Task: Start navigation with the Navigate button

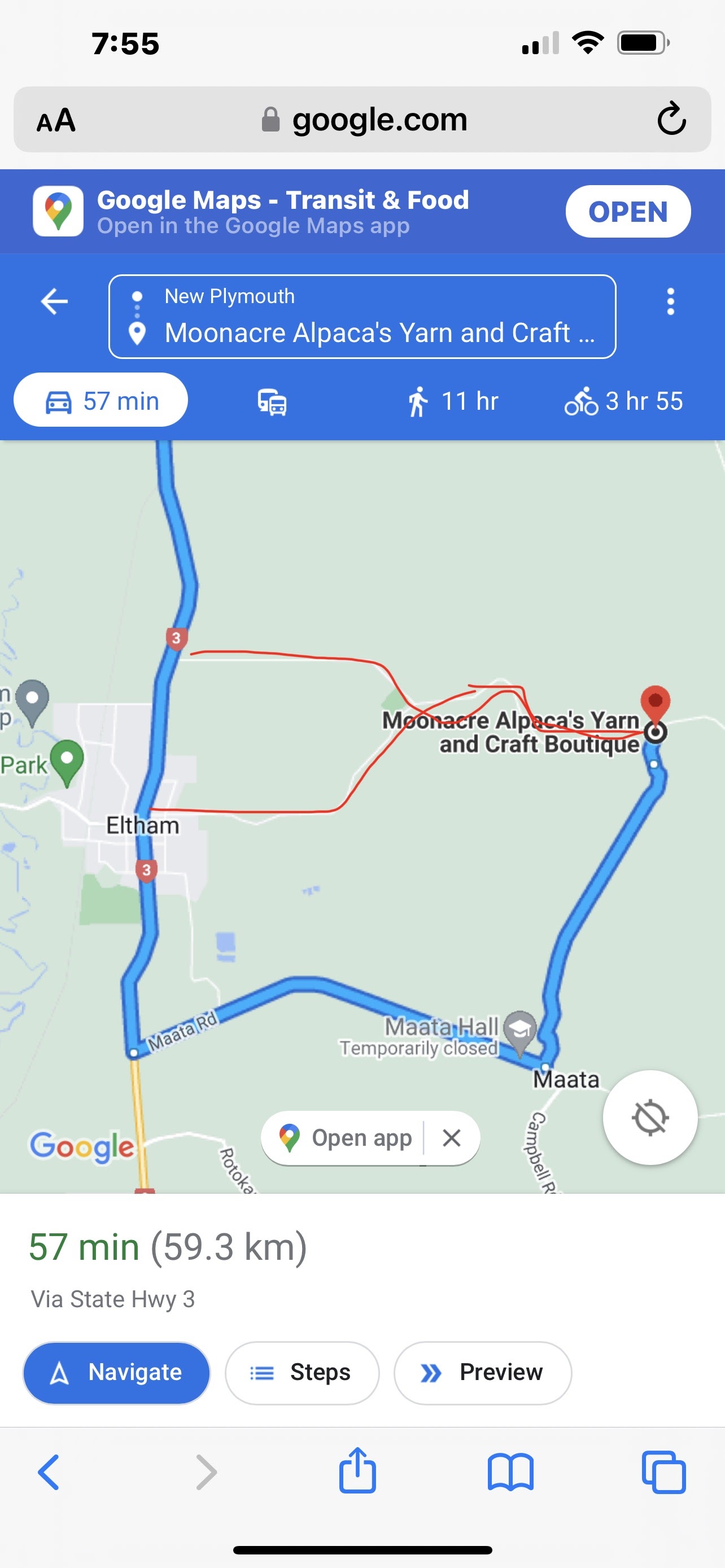Action: point(116,1372)
